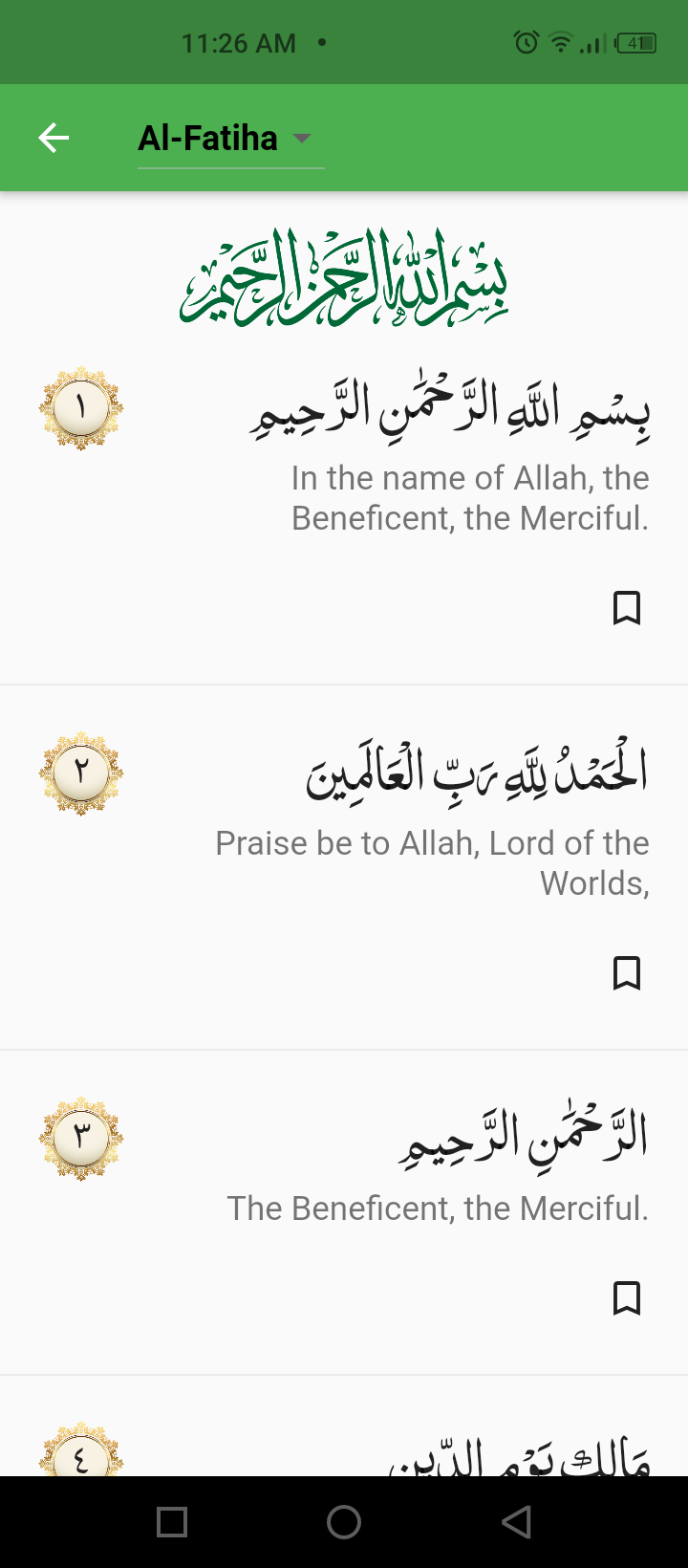Bookmark verse 3, The Beneficent, the Merciful
This screenshot has width=688, height=1568.
pyautogui.click(x=626, y=1298)
